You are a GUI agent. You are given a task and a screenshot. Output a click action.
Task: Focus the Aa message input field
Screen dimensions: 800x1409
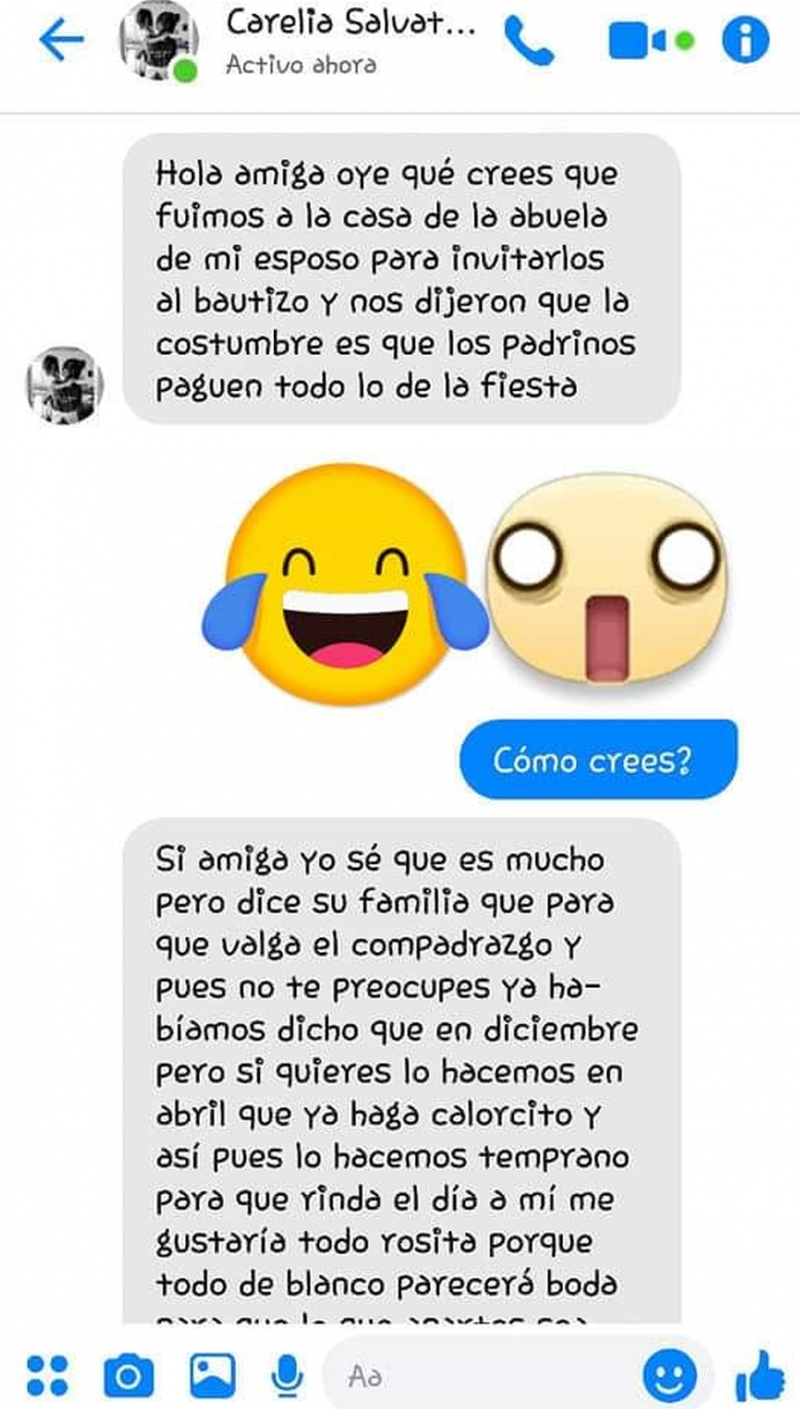480,1377
